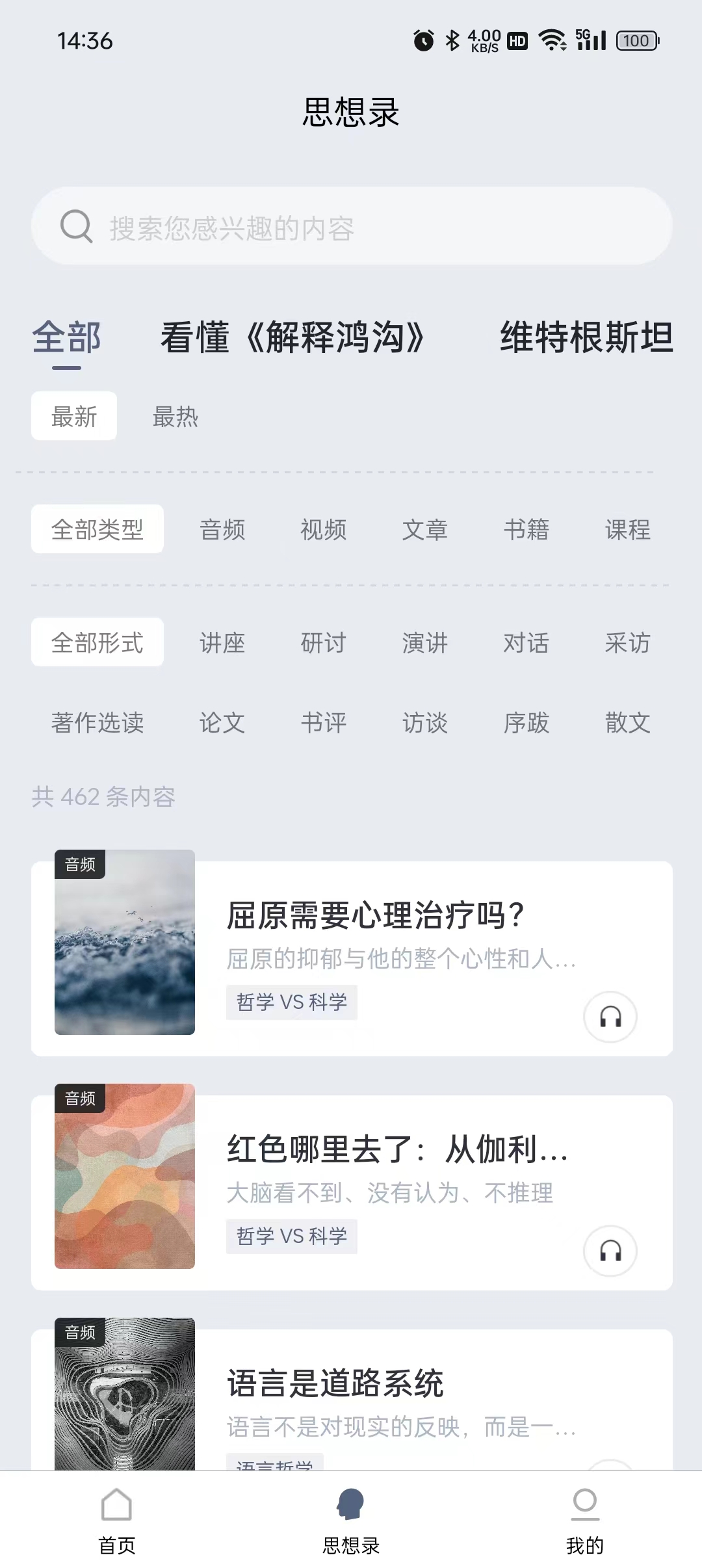Switch to the 看懂《解释鸿沟》 tab
The height and width of the screenshot is (1568, 702).
coord(293,337)
